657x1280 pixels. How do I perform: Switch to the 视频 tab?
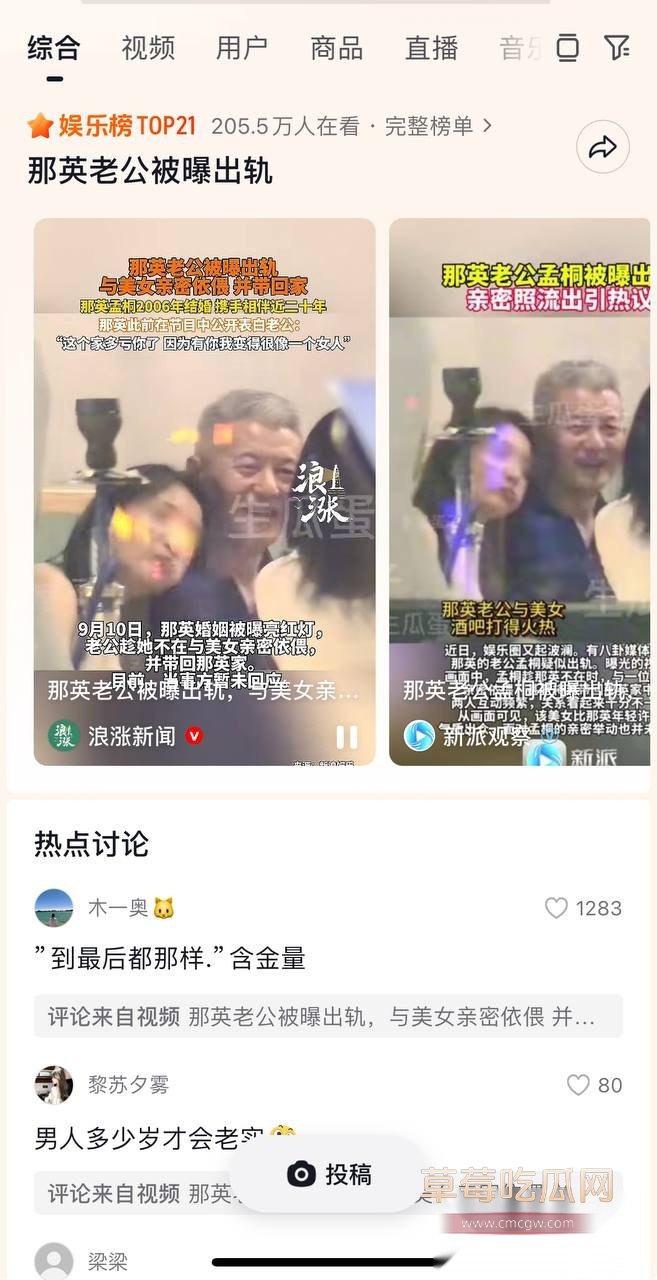click(148, 47)
